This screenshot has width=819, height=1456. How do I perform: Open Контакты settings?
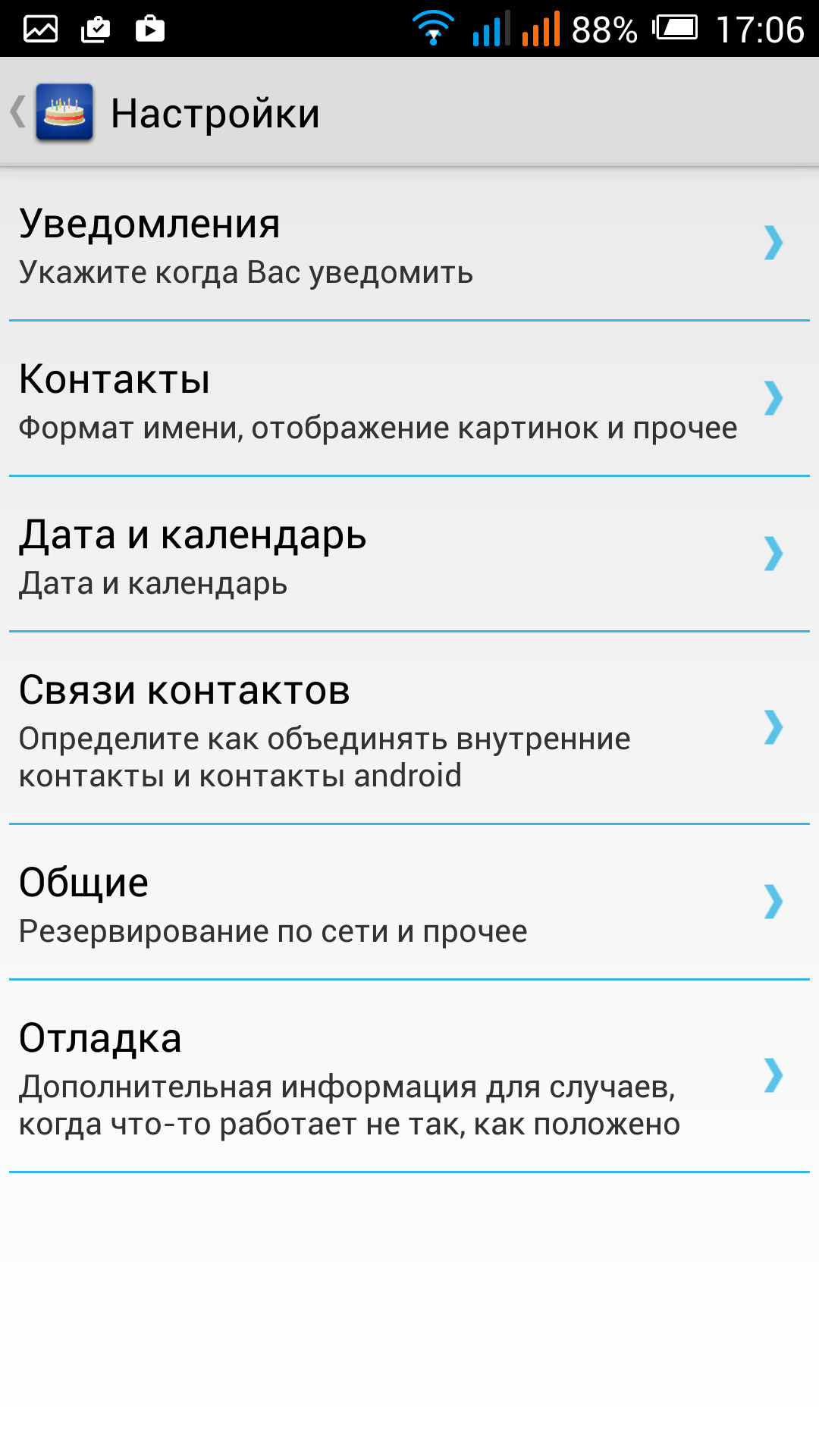pyautogui.click(x=409, y=400)
